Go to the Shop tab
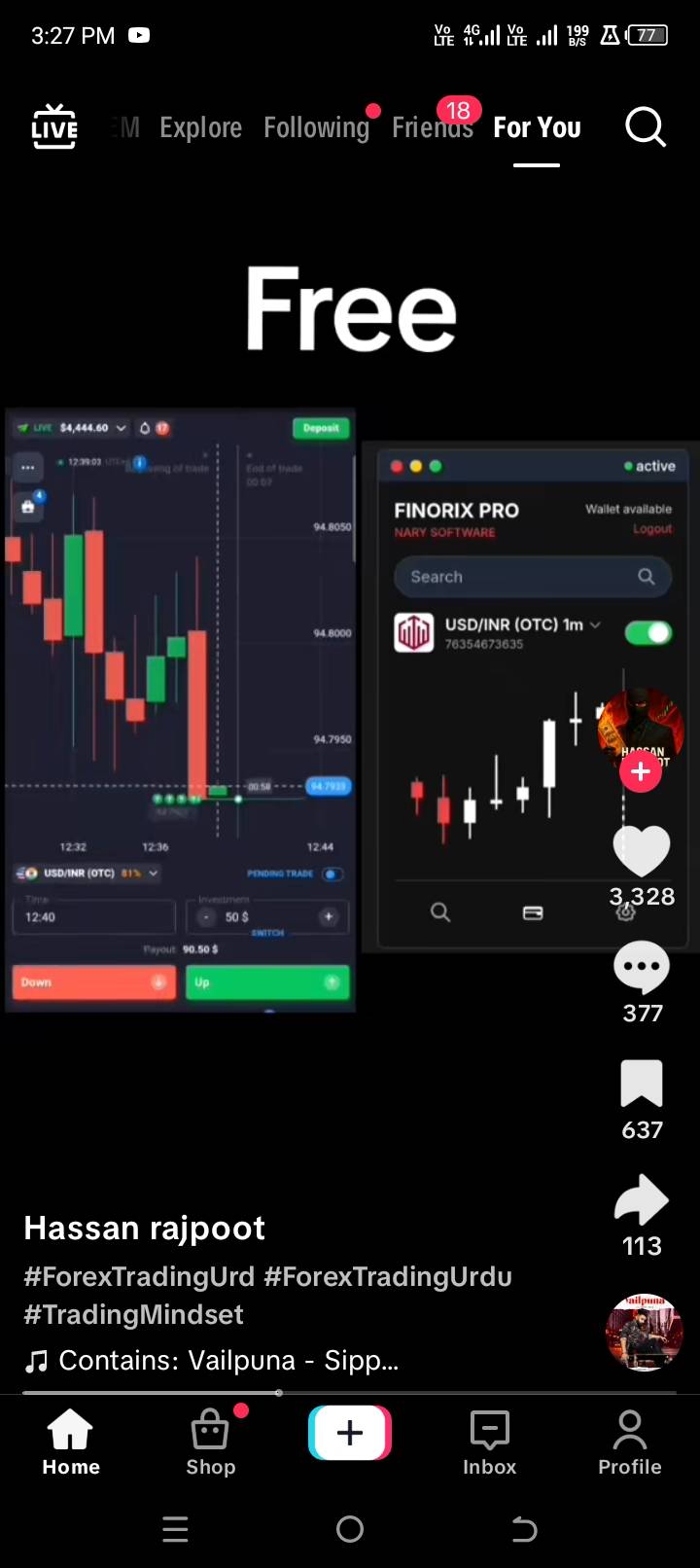700x1568 pixels. [211, 1443]
